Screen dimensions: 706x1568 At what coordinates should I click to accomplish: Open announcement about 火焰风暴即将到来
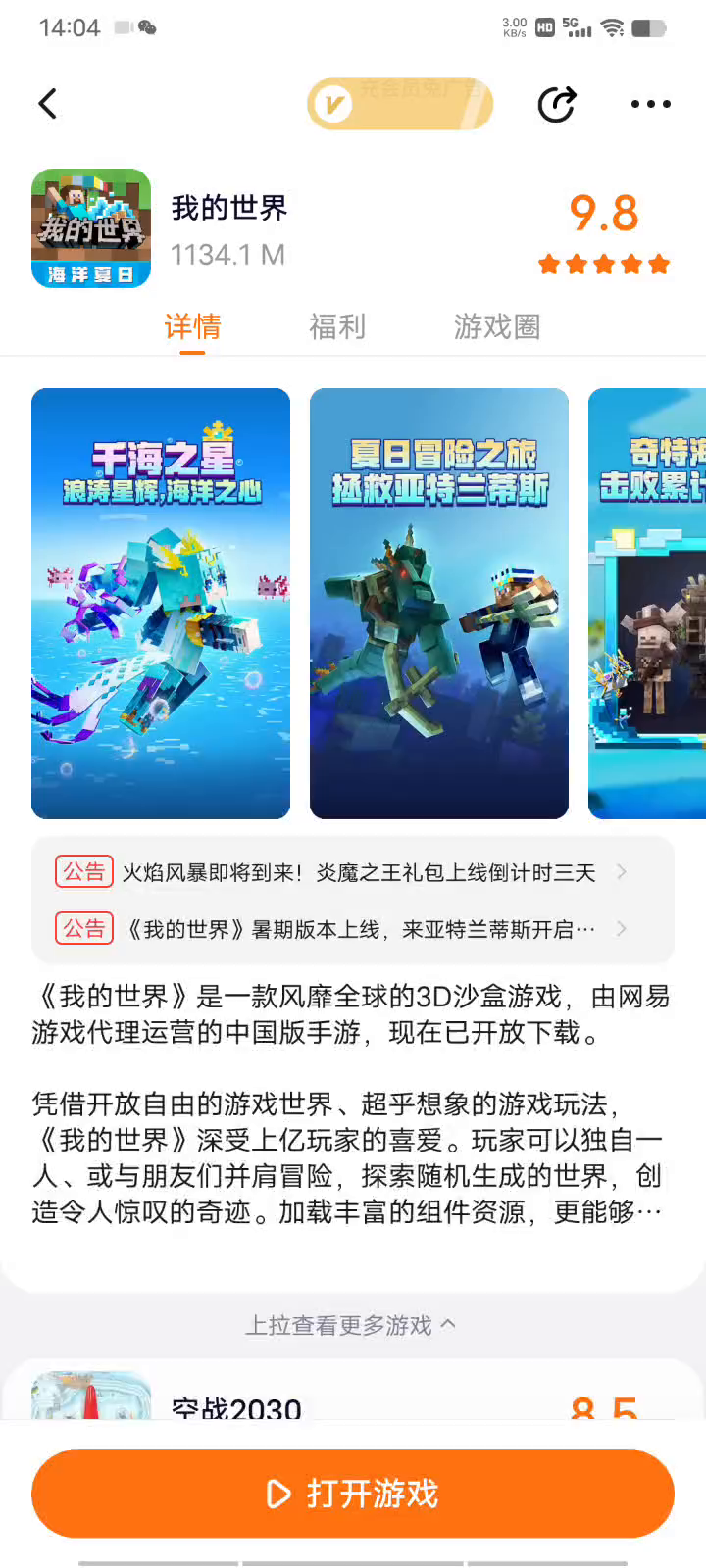click(x=358, y=872)
